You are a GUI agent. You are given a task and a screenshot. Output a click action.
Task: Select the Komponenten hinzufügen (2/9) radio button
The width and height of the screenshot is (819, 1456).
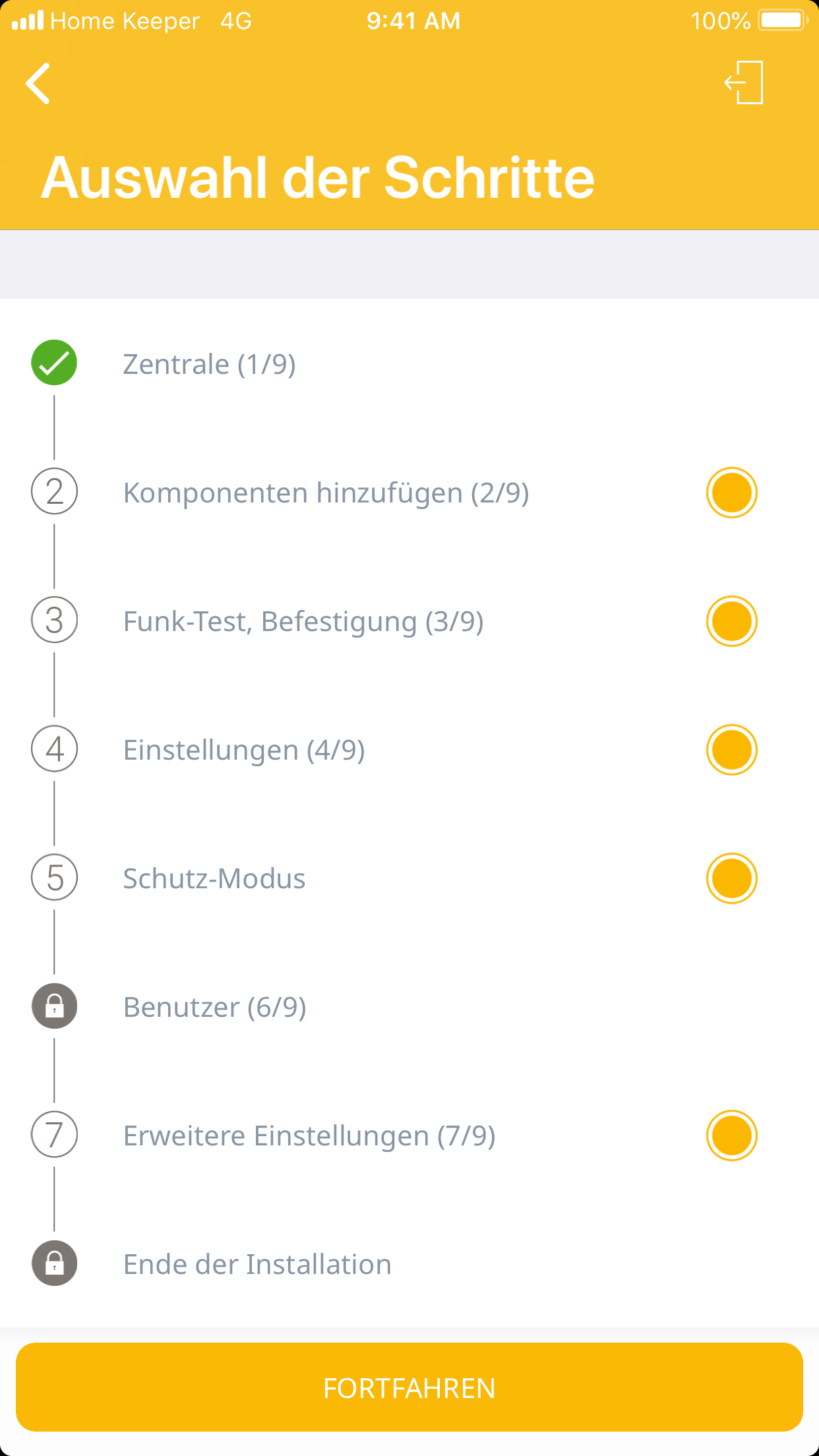point(731,493)
